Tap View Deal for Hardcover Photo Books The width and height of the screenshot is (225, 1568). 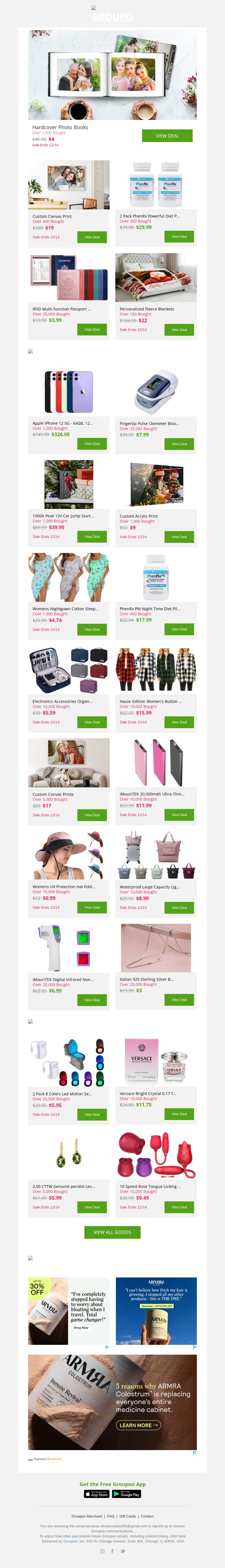pyautogui.click(x=167, y=136)
